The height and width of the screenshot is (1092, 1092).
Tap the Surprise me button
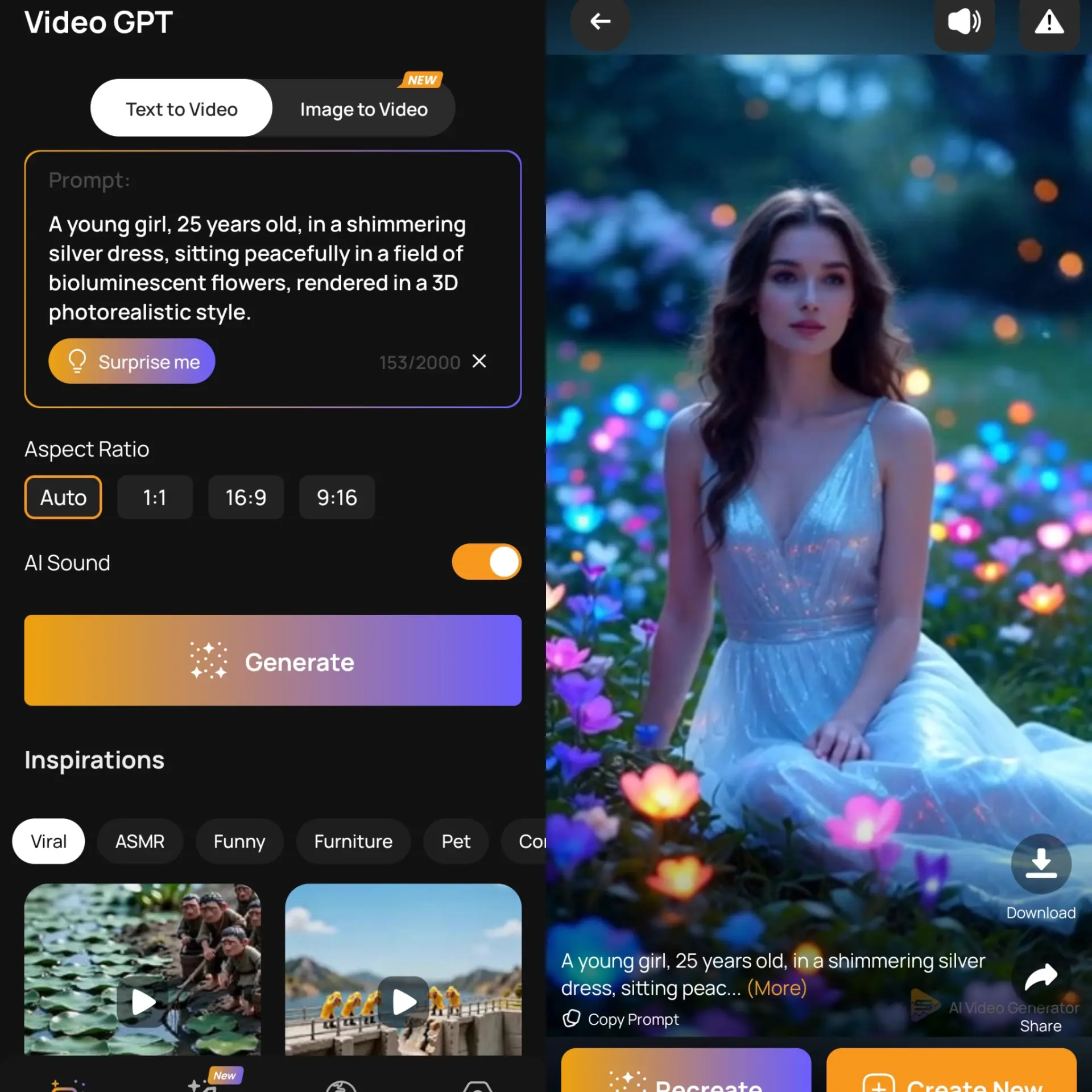click(x=132, y=361)
